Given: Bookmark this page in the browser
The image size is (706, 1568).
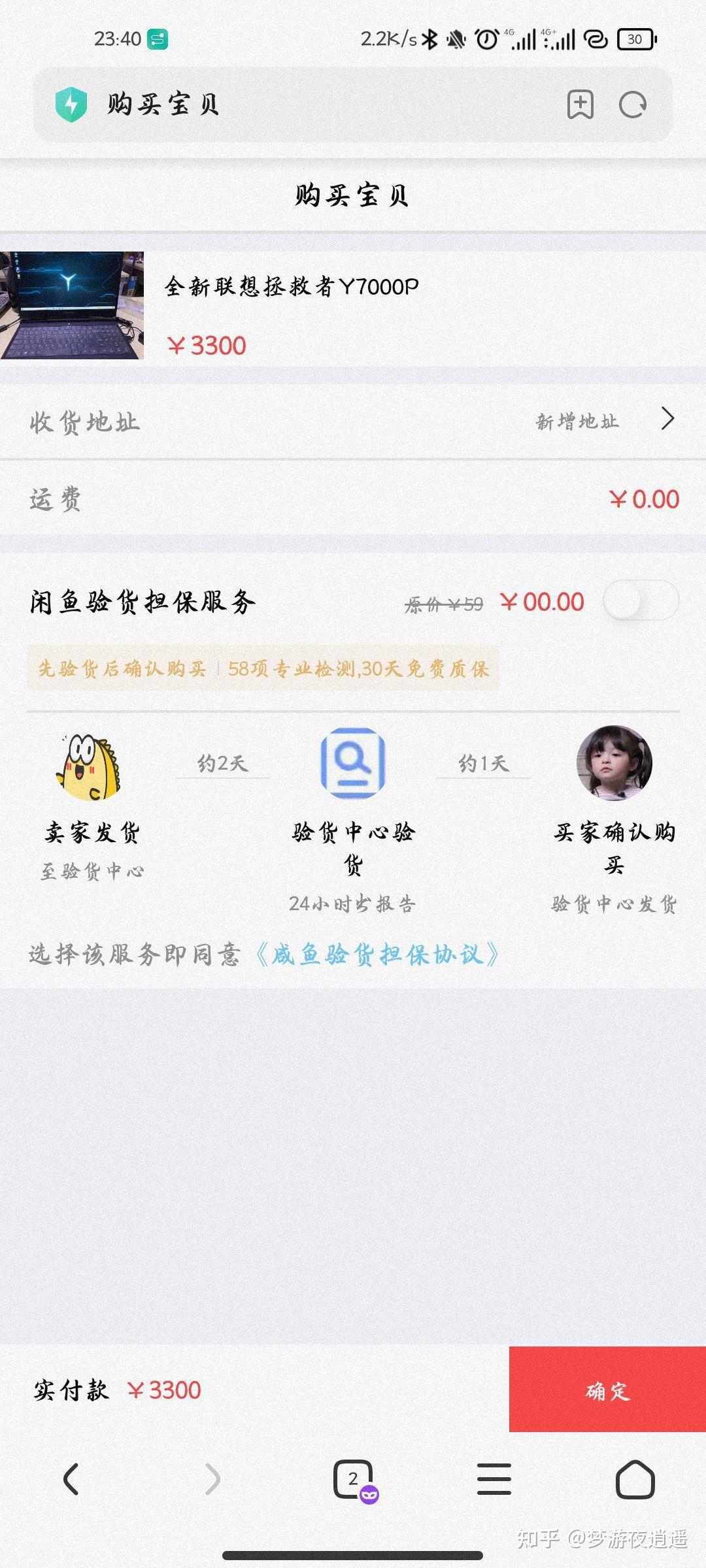Looking at the screenshot, I should (x=580, y=105).
